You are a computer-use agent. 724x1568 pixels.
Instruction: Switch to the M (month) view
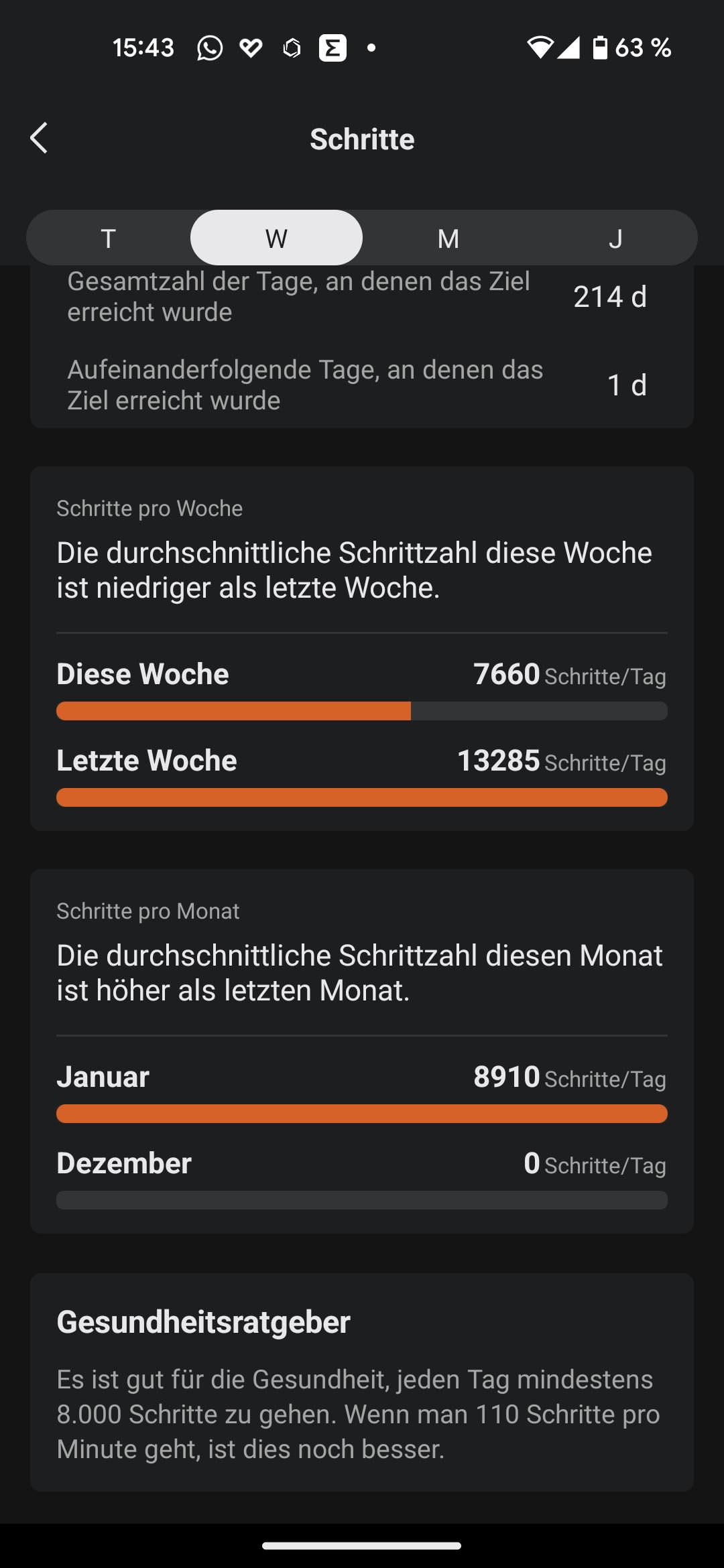448,238
